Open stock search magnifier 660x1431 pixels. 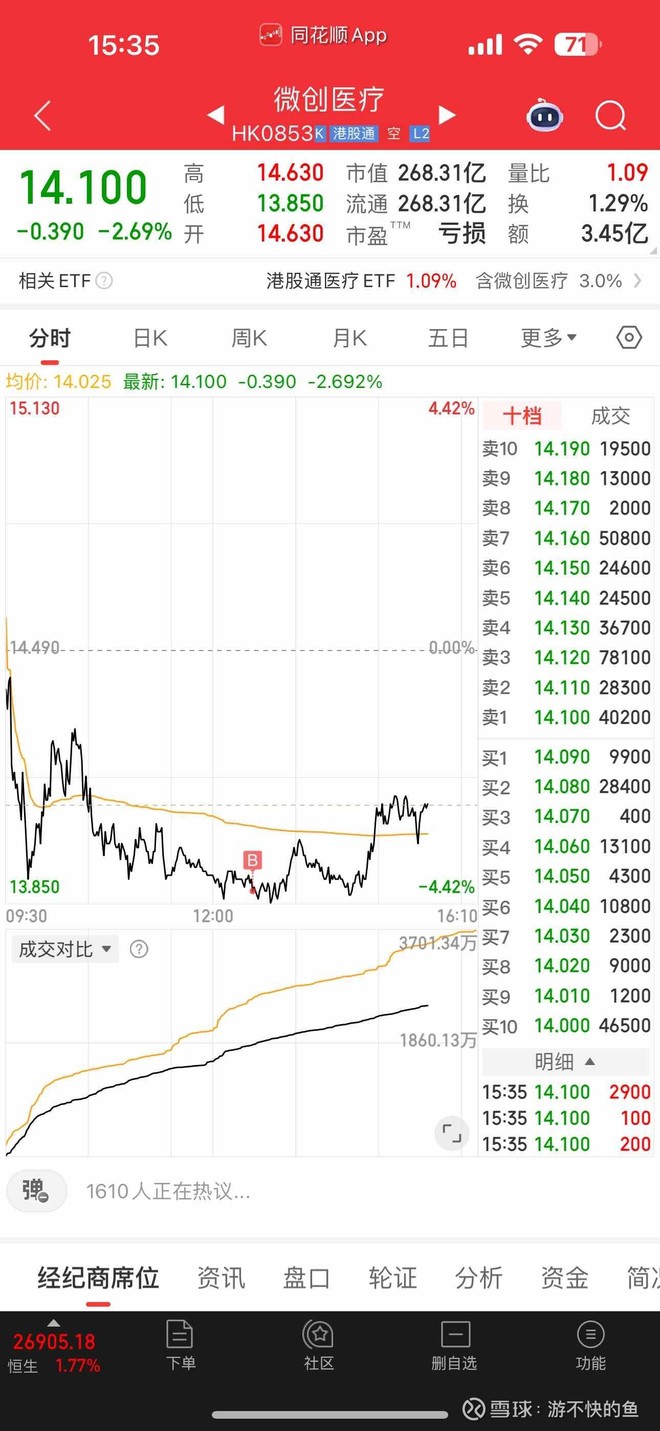coord(610,116)
